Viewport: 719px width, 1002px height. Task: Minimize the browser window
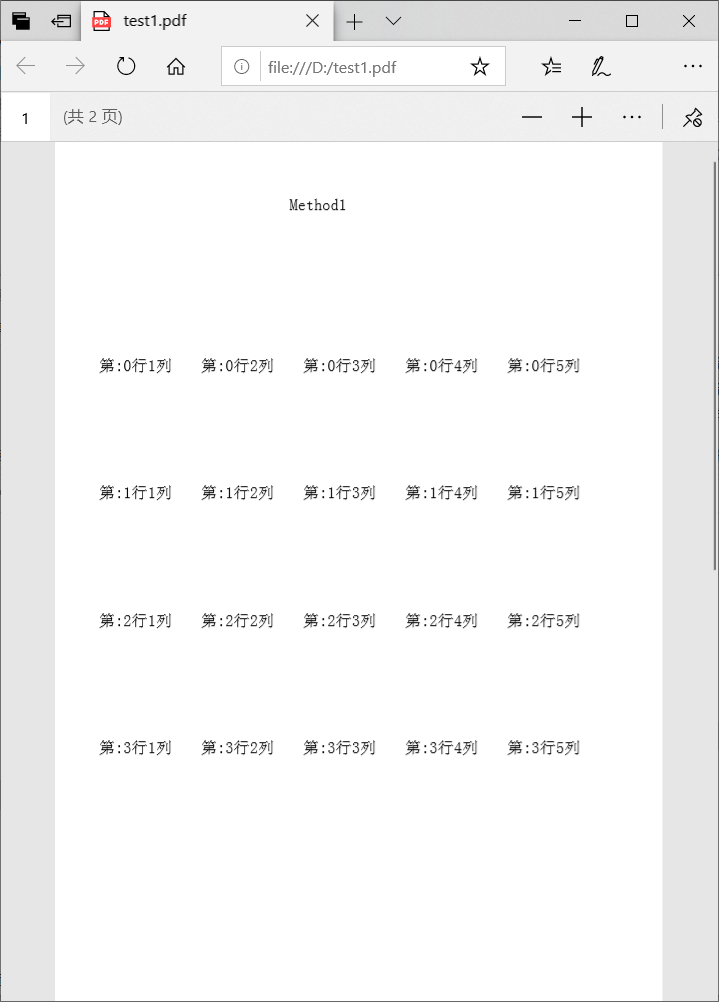[575, 21]
